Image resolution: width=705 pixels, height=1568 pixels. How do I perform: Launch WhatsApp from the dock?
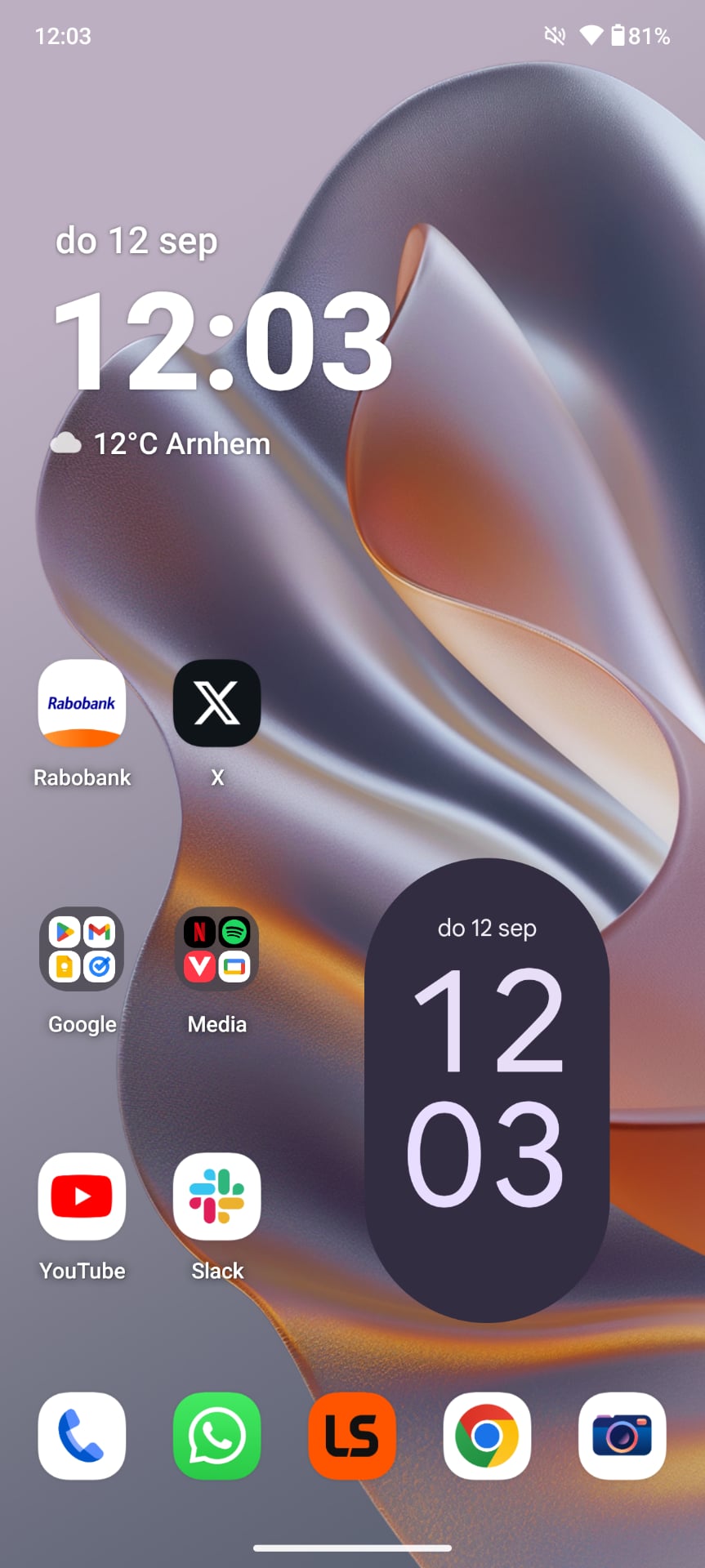[217, 1436]
